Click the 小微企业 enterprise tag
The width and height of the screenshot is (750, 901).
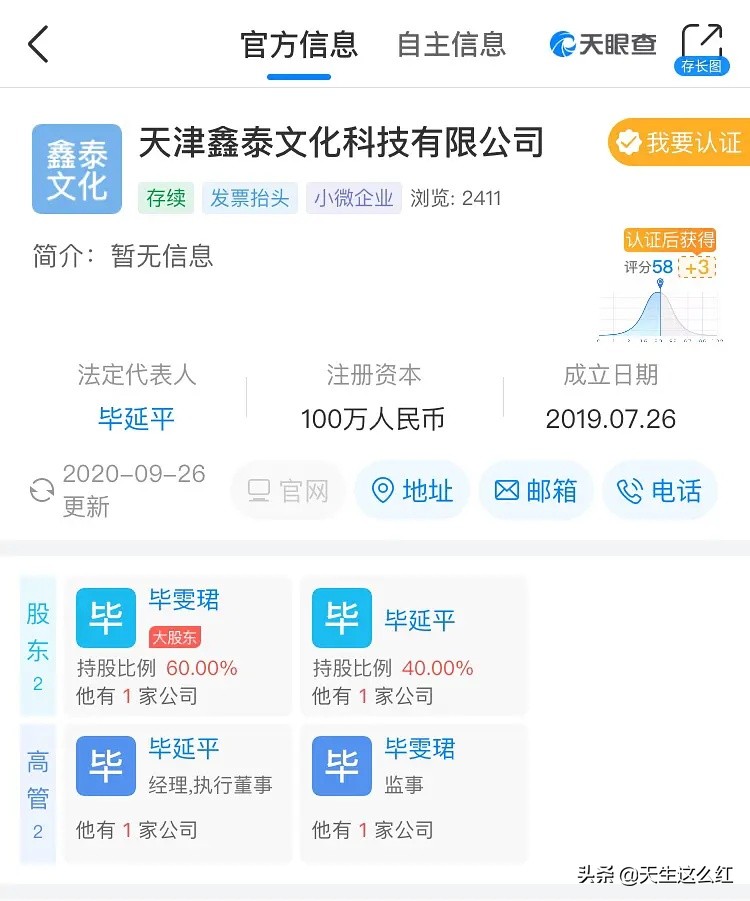353,198
